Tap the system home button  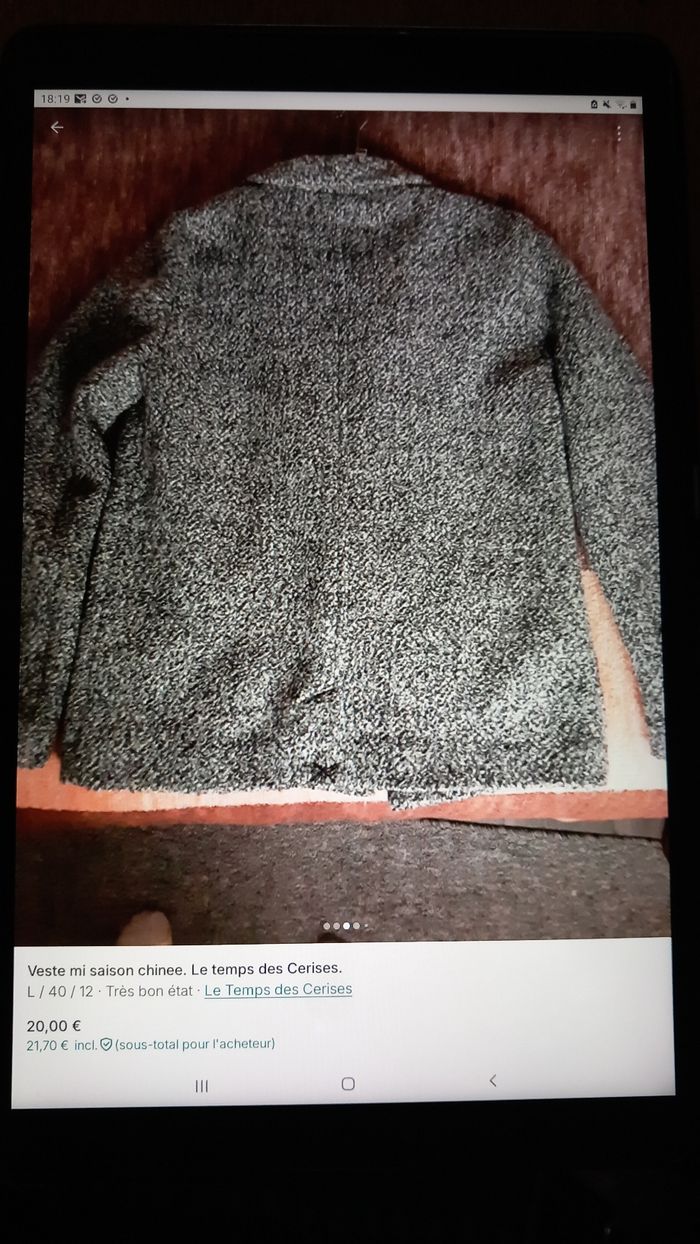tap(348, 1084)
